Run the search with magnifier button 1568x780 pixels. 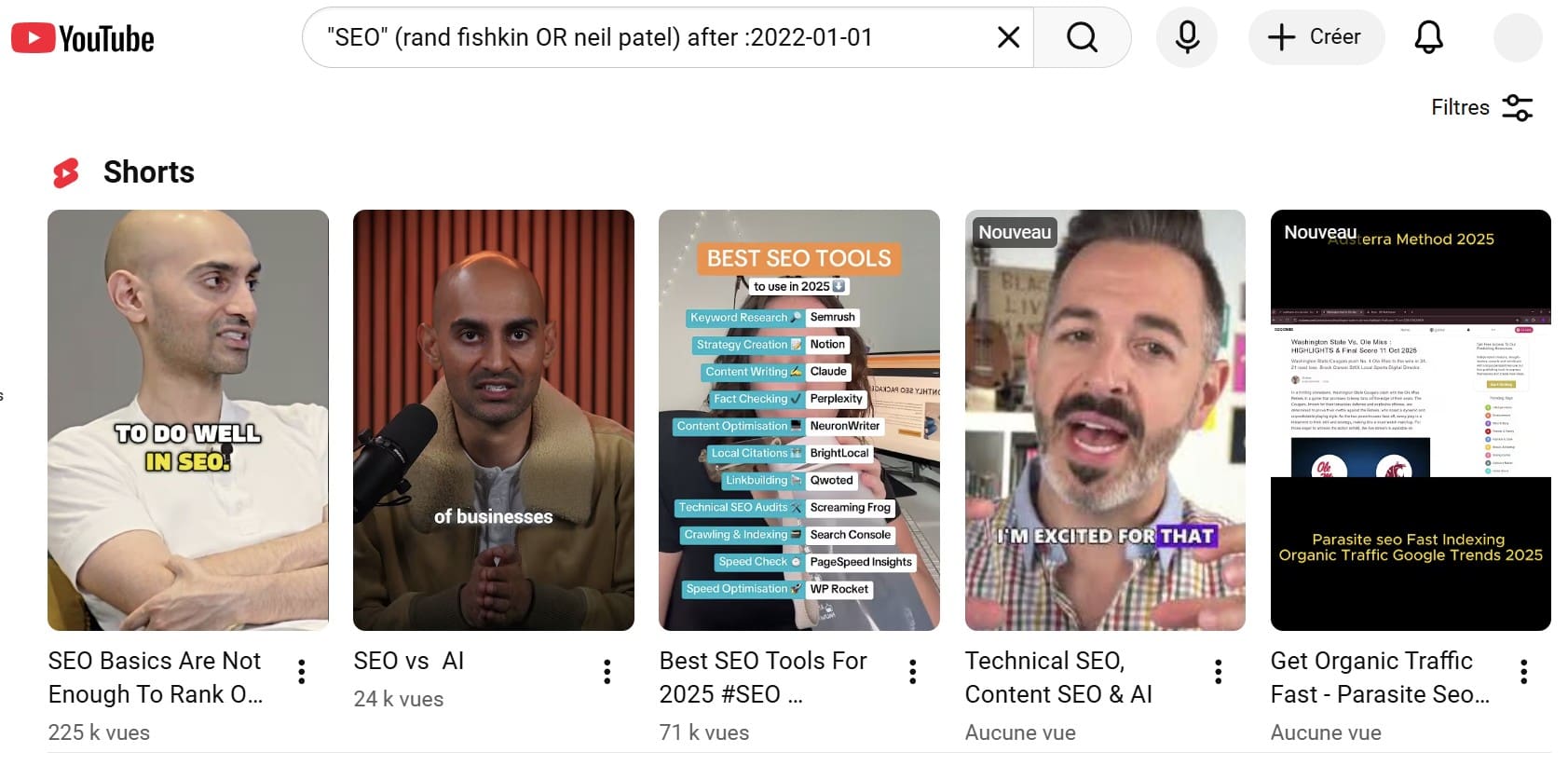pyautogui.click(x=1082, y=37)
